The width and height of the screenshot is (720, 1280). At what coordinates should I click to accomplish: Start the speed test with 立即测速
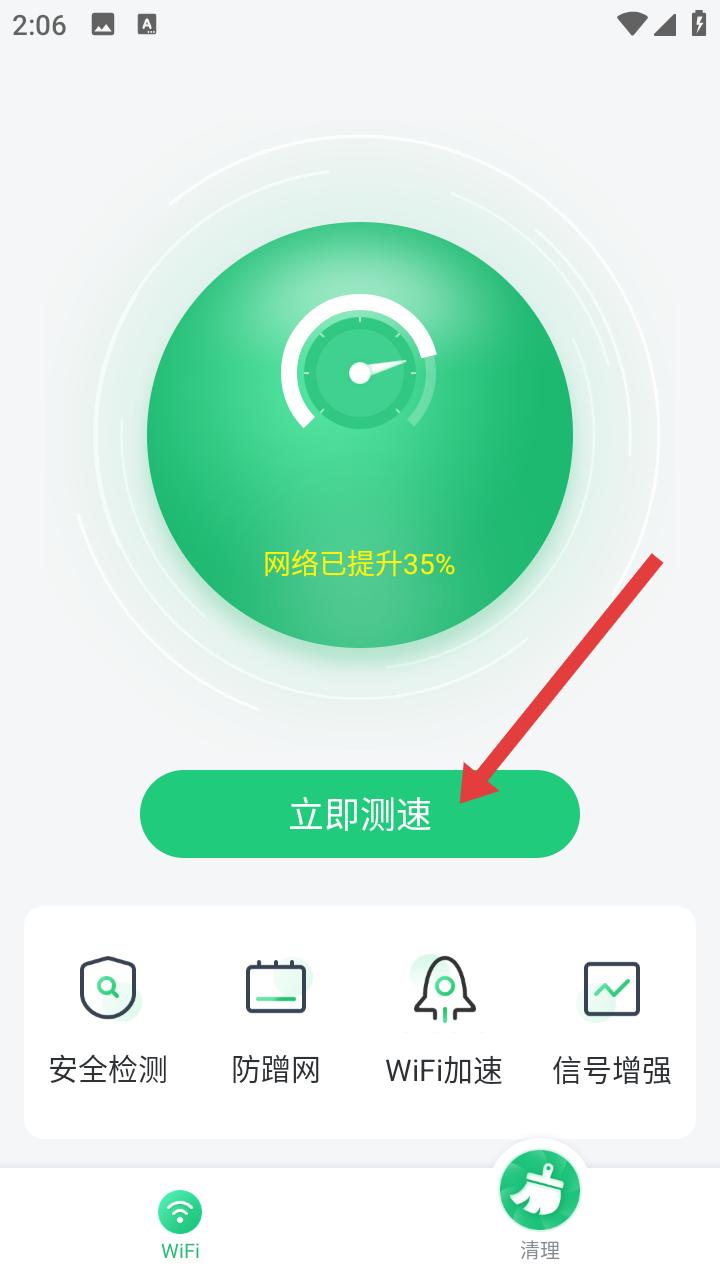[359, 814]
